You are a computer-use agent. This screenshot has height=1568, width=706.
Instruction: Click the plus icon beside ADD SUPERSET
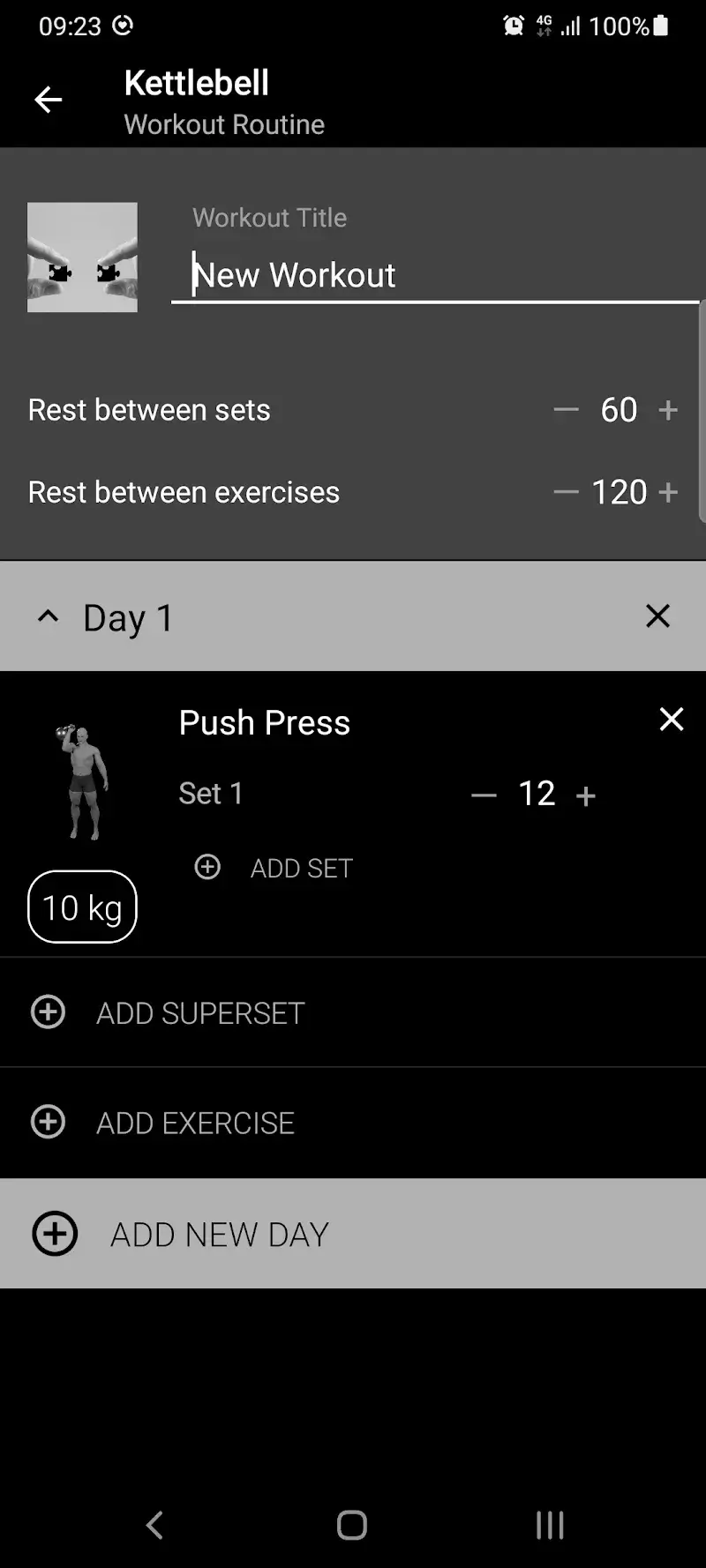[48, 1012]
